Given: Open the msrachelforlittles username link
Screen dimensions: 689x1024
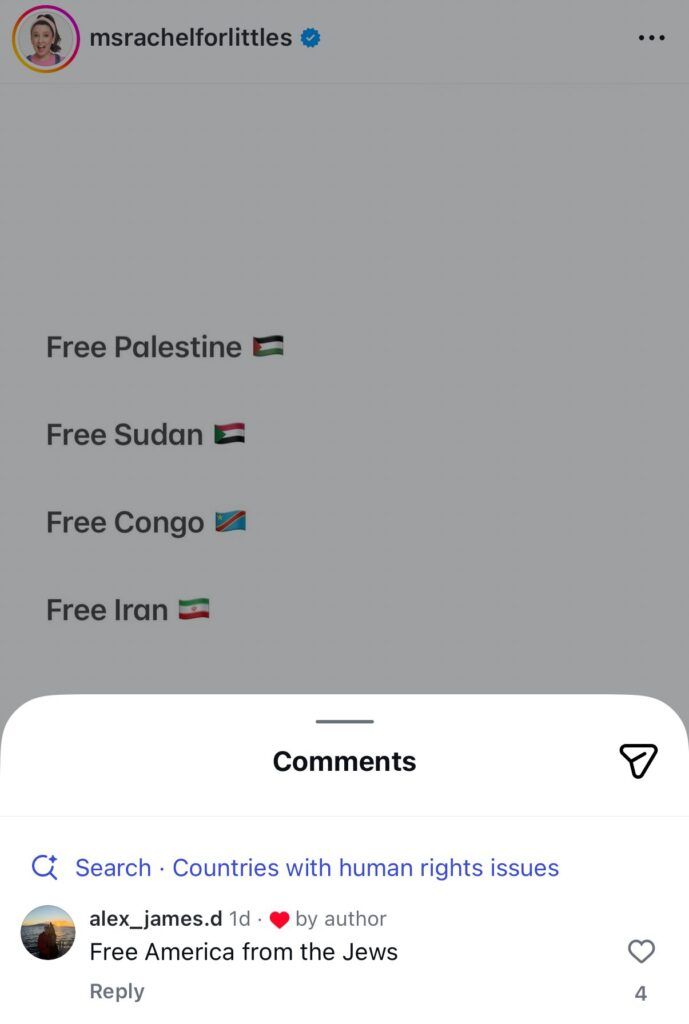Looking at the screenshot, I should (190, 38).
